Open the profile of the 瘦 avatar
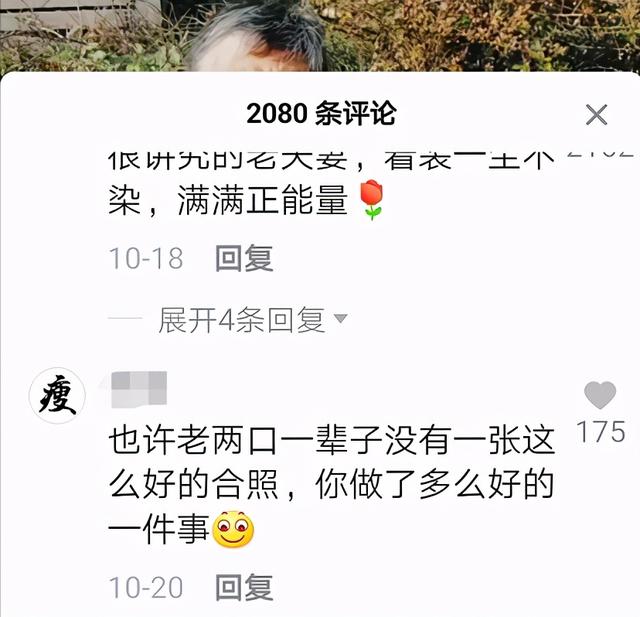The width and height of the screenshot is (640, 617). [56, 398]
